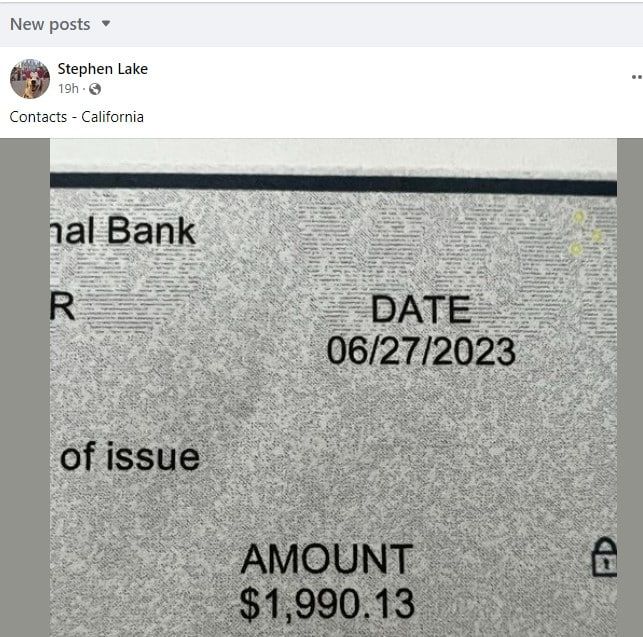Open the 19h post timestamp

click(67, 88)
